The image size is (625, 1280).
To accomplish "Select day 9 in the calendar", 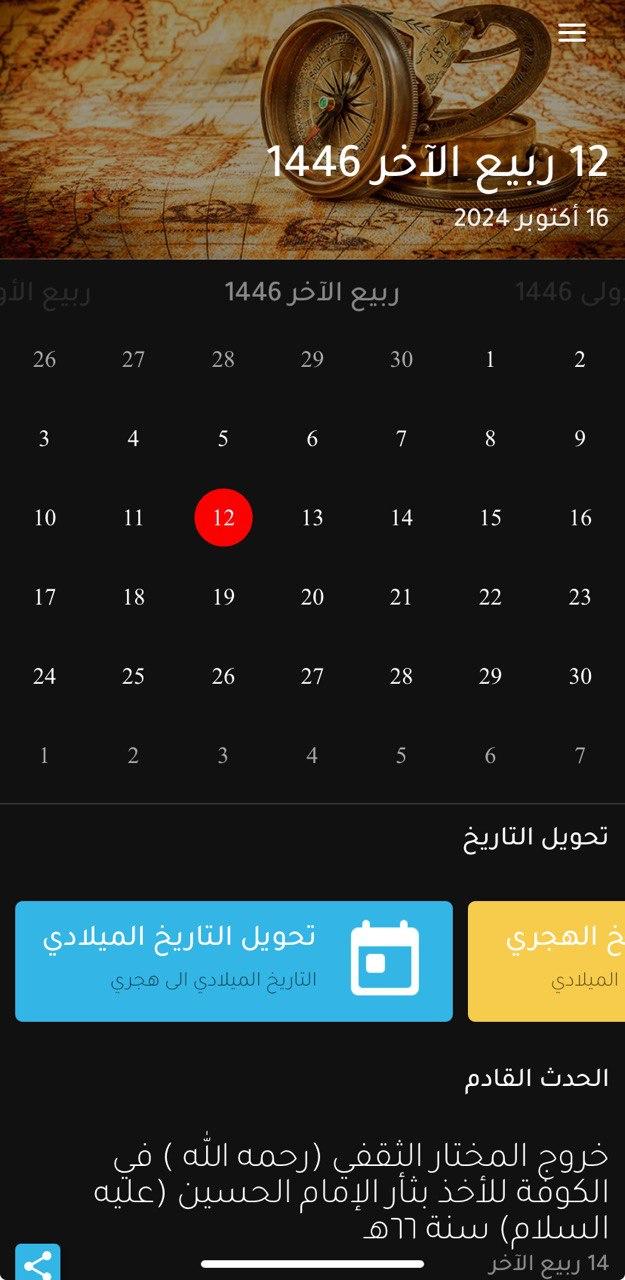I will click(x=580, y=438).
